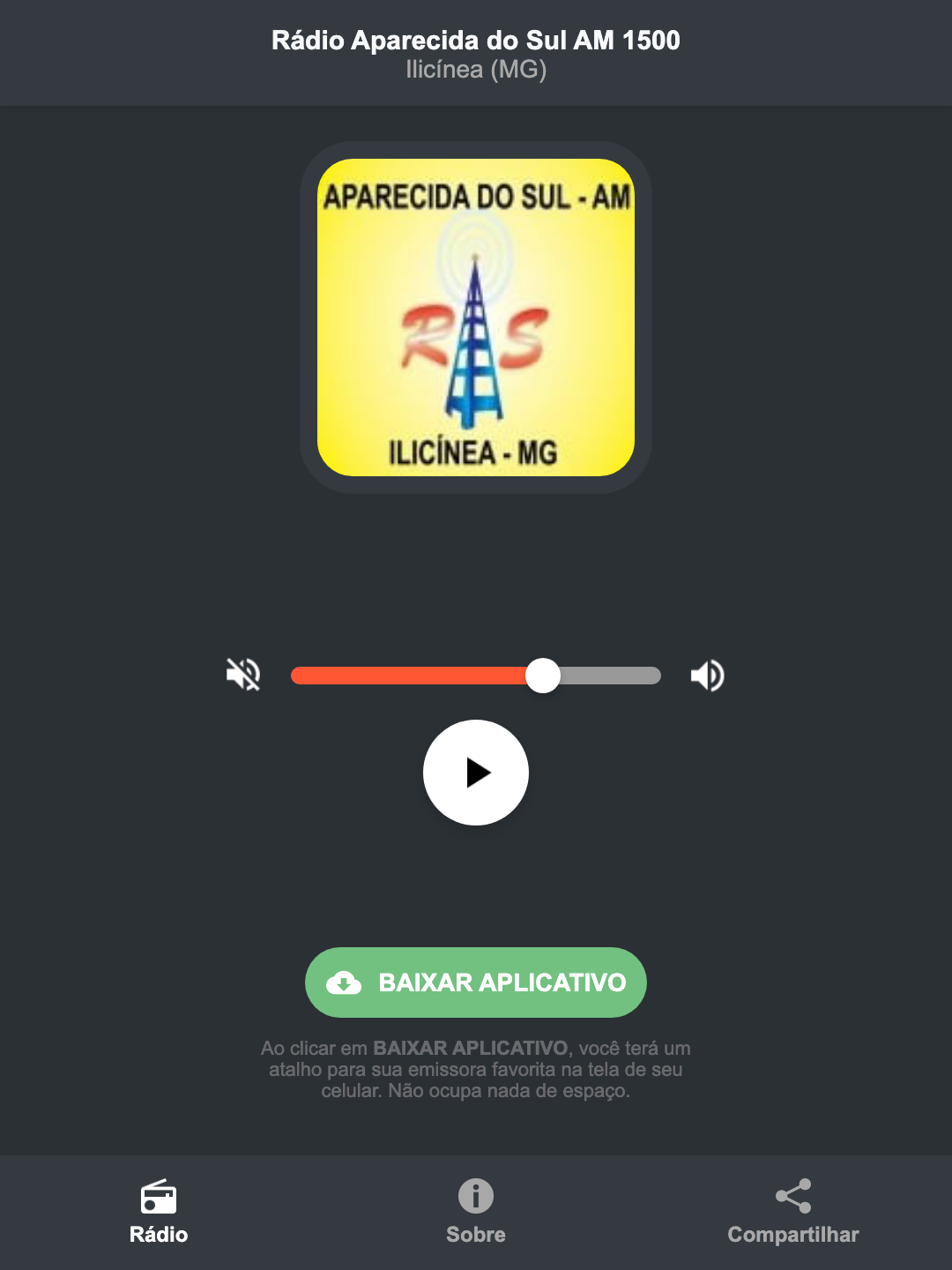Mute the audio using the muted speaker icon

[x=242, y=675]
